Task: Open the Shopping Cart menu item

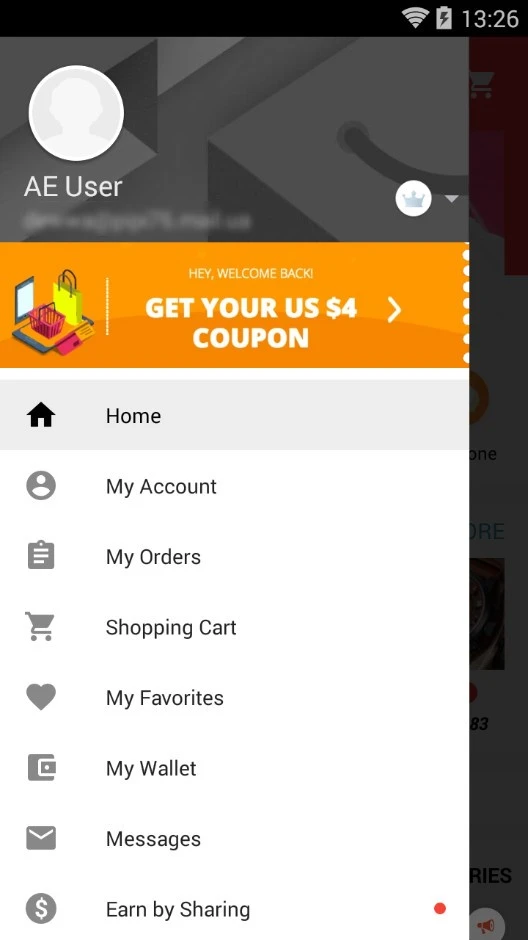Action: (x=234, y=626)
